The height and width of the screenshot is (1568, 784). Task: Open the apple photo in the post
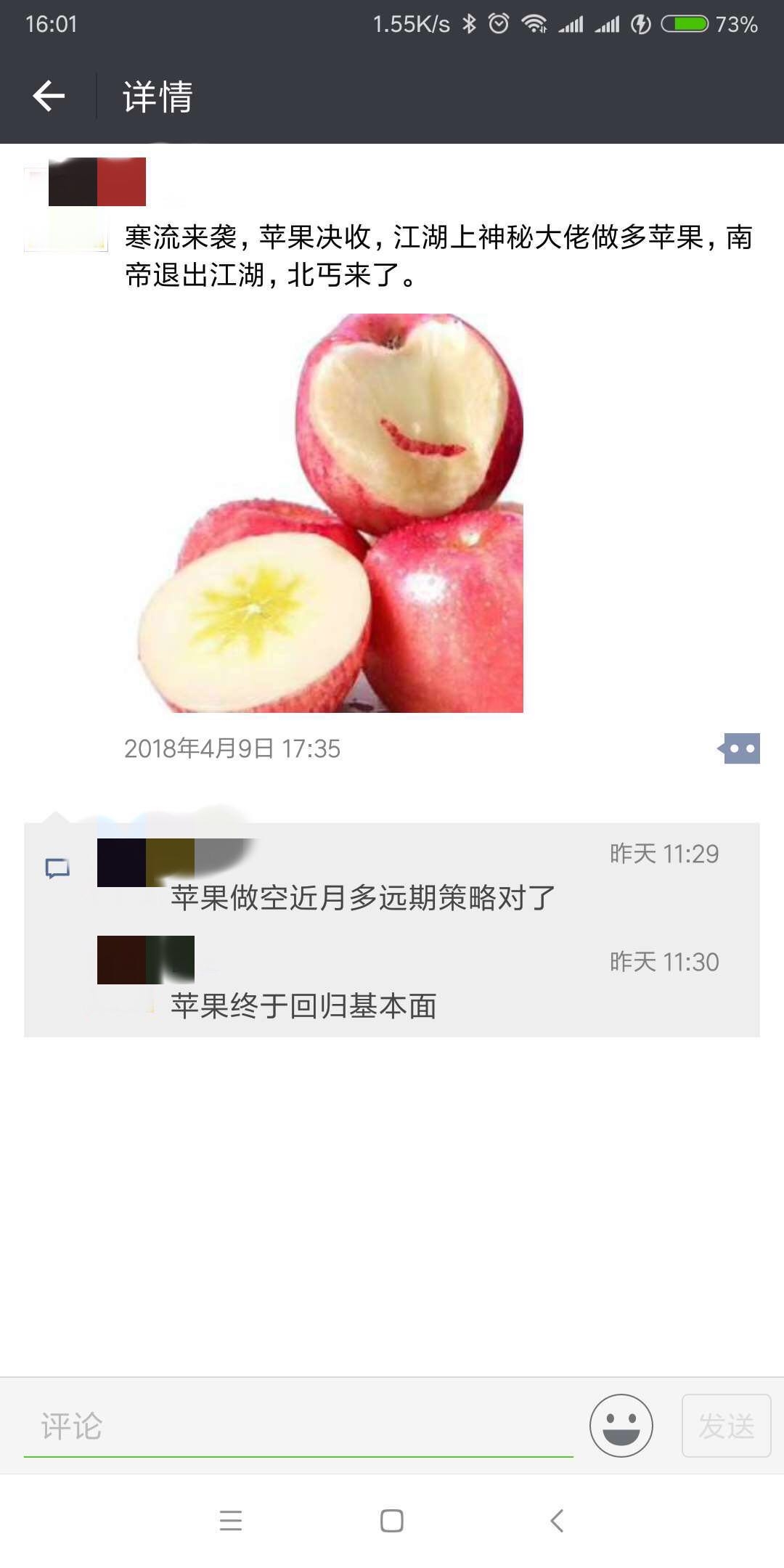330,513
